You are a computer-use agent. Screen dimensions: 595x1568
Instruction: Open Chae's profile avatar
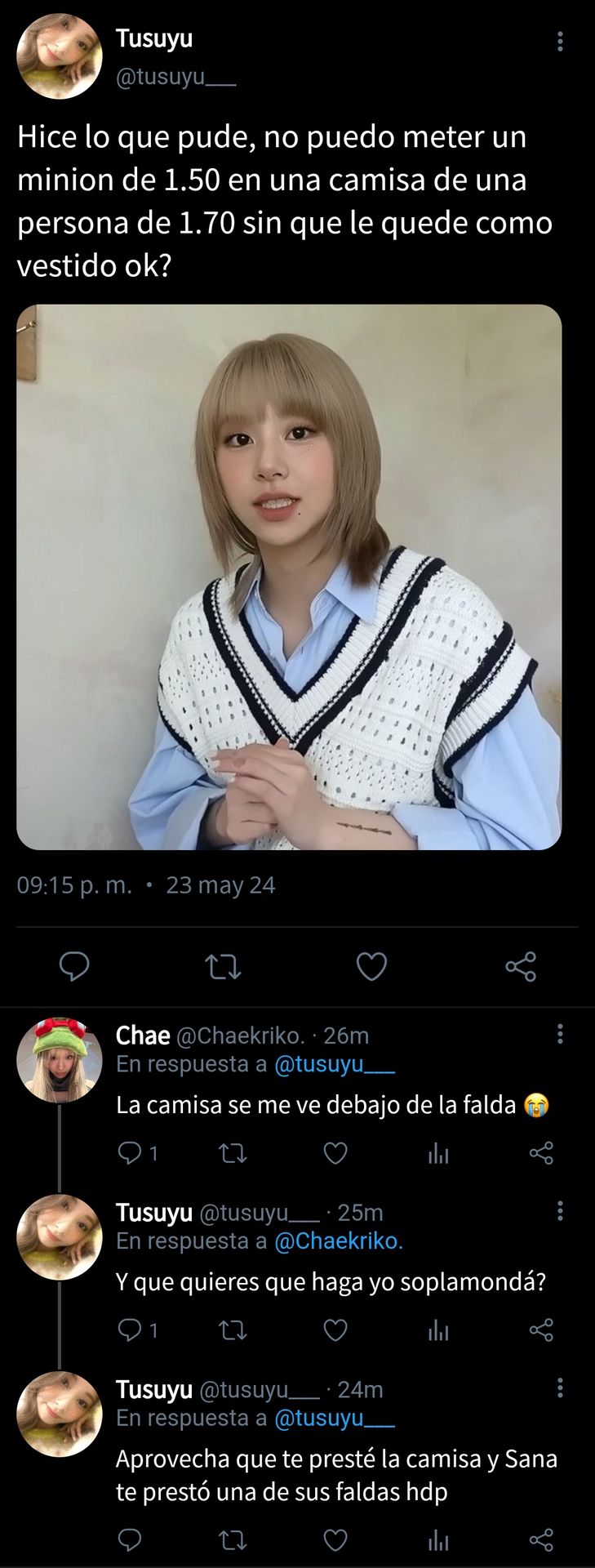pyautogui.click(x=60, y=1060)
